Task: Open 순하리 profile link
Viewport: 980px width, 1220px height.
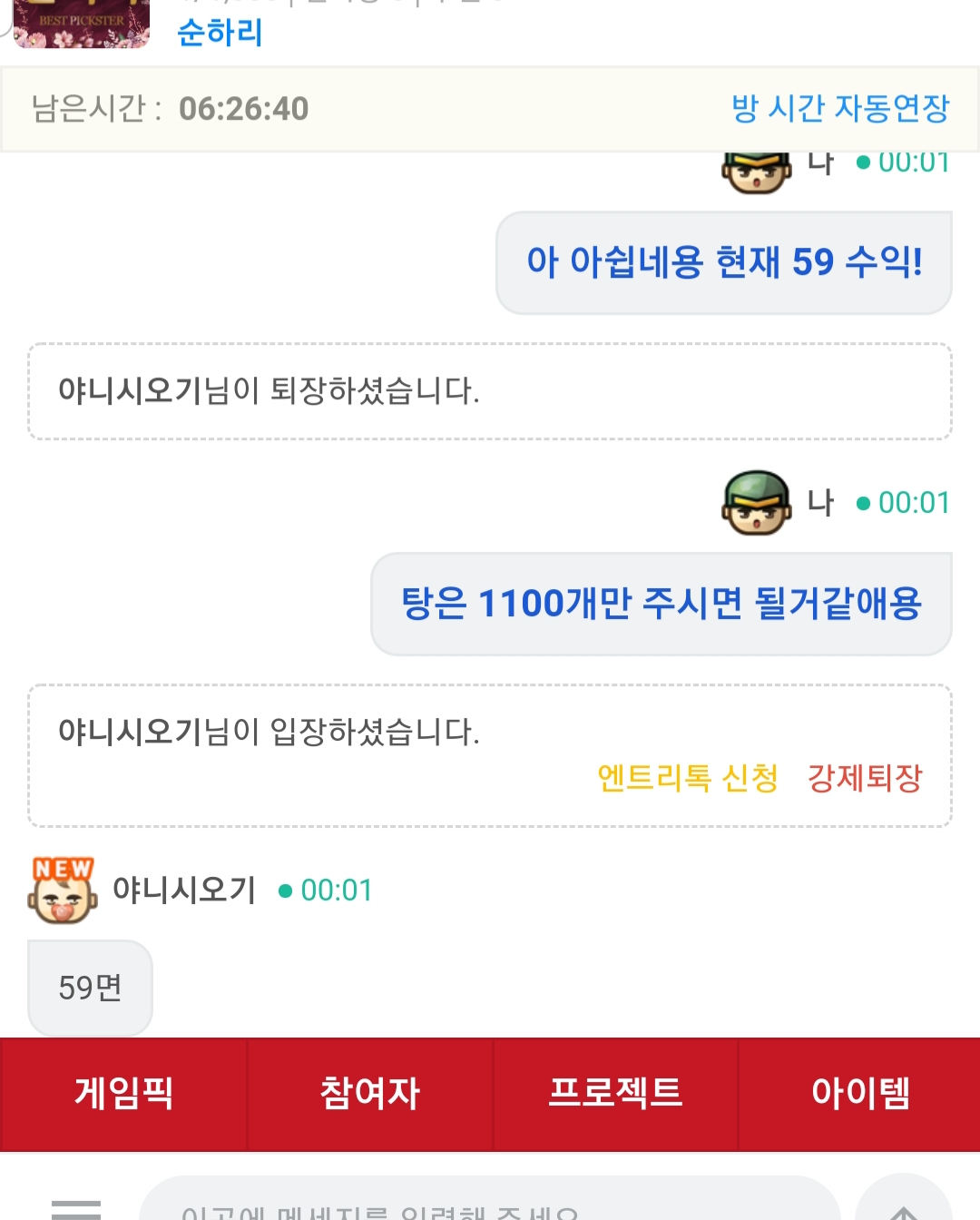Action: [220, 34]
